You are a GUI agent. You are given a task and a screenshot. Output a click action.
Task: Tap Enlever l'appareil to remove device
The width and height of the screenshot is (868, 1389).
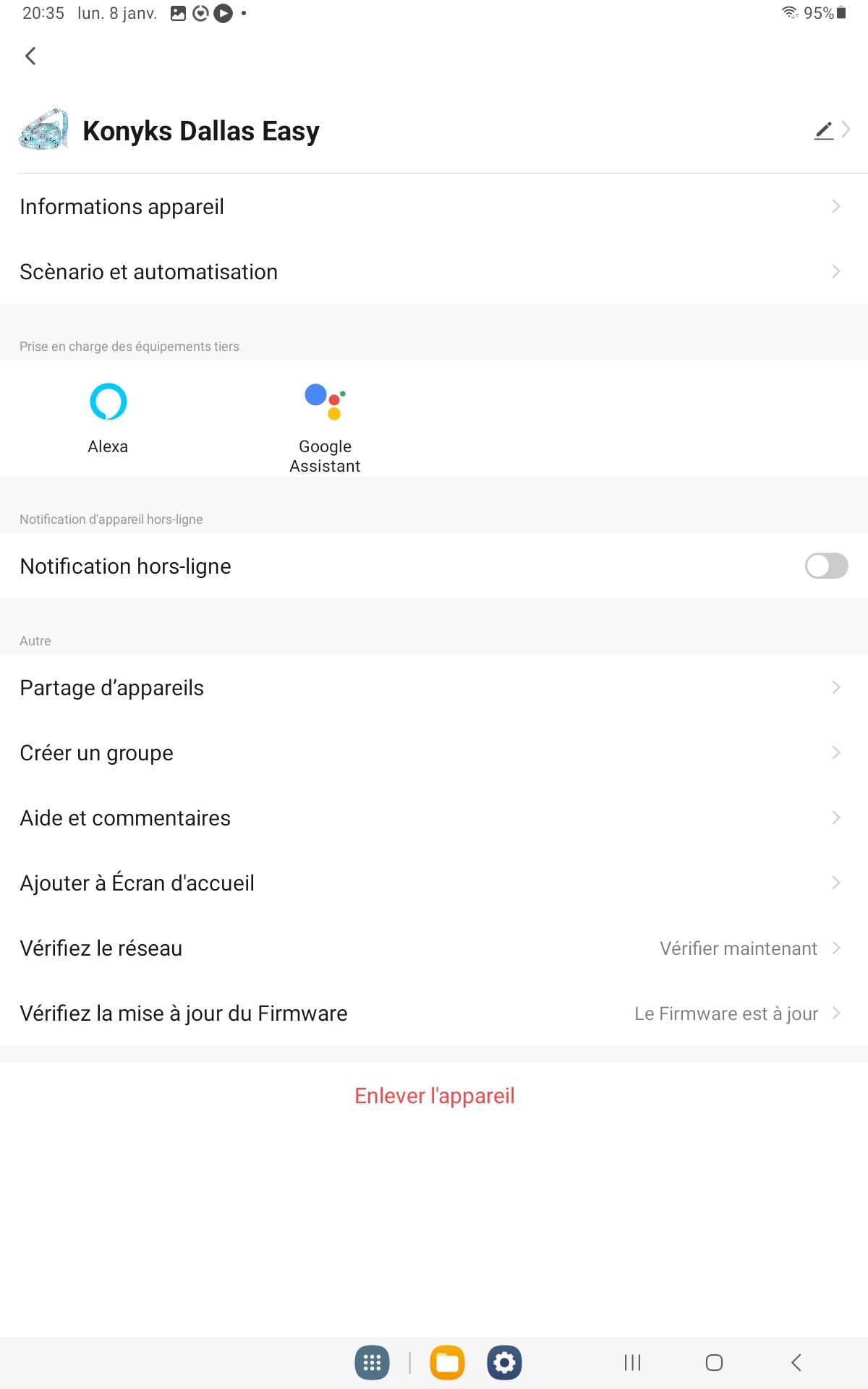tap(434, 1096)
